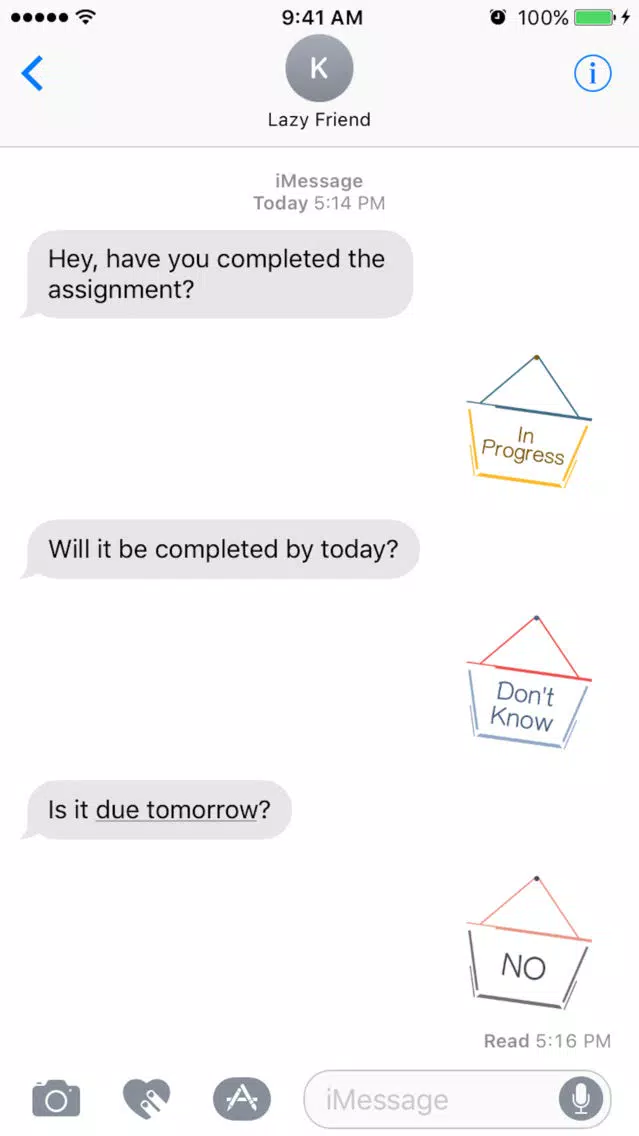Tap the "In Progress" sticker
The image size is (639, 1136).
[x=527, y=421]
